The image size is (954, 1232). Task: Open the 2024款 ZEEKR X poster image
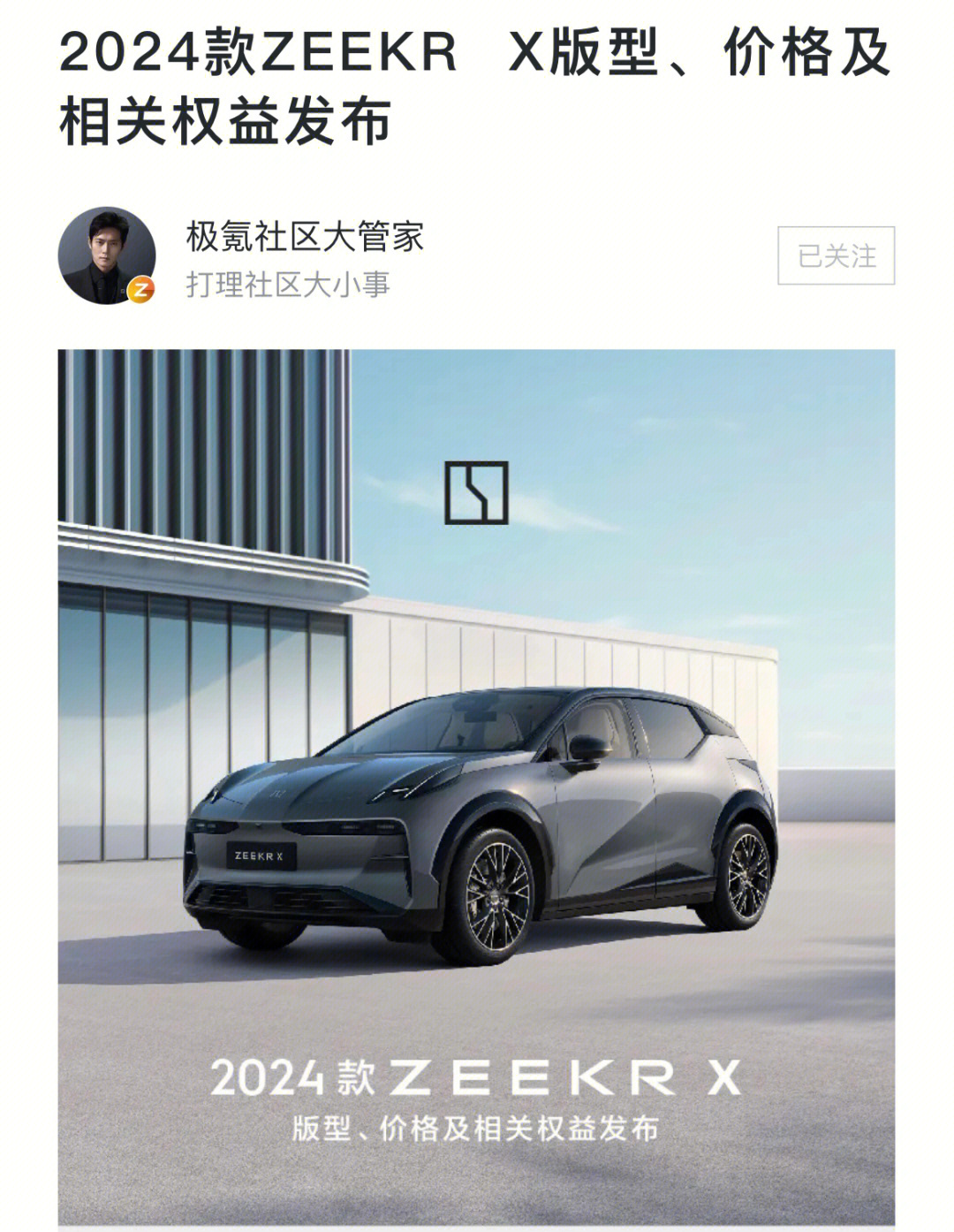coord(476,787)
